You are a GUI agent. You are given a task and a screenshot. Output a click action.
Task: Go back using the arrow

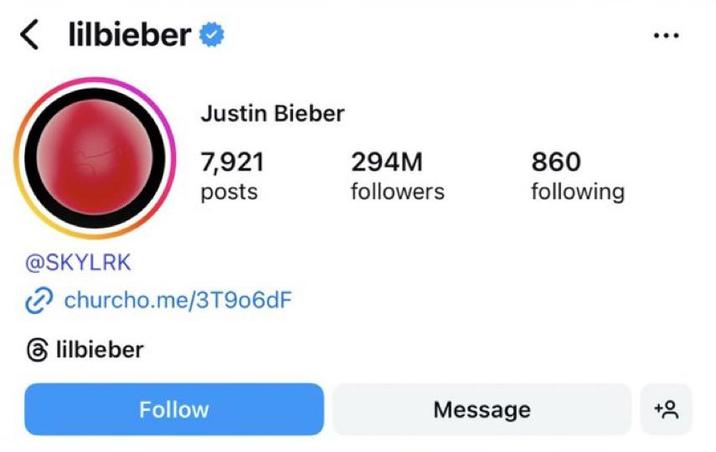[x=31, y=35]
